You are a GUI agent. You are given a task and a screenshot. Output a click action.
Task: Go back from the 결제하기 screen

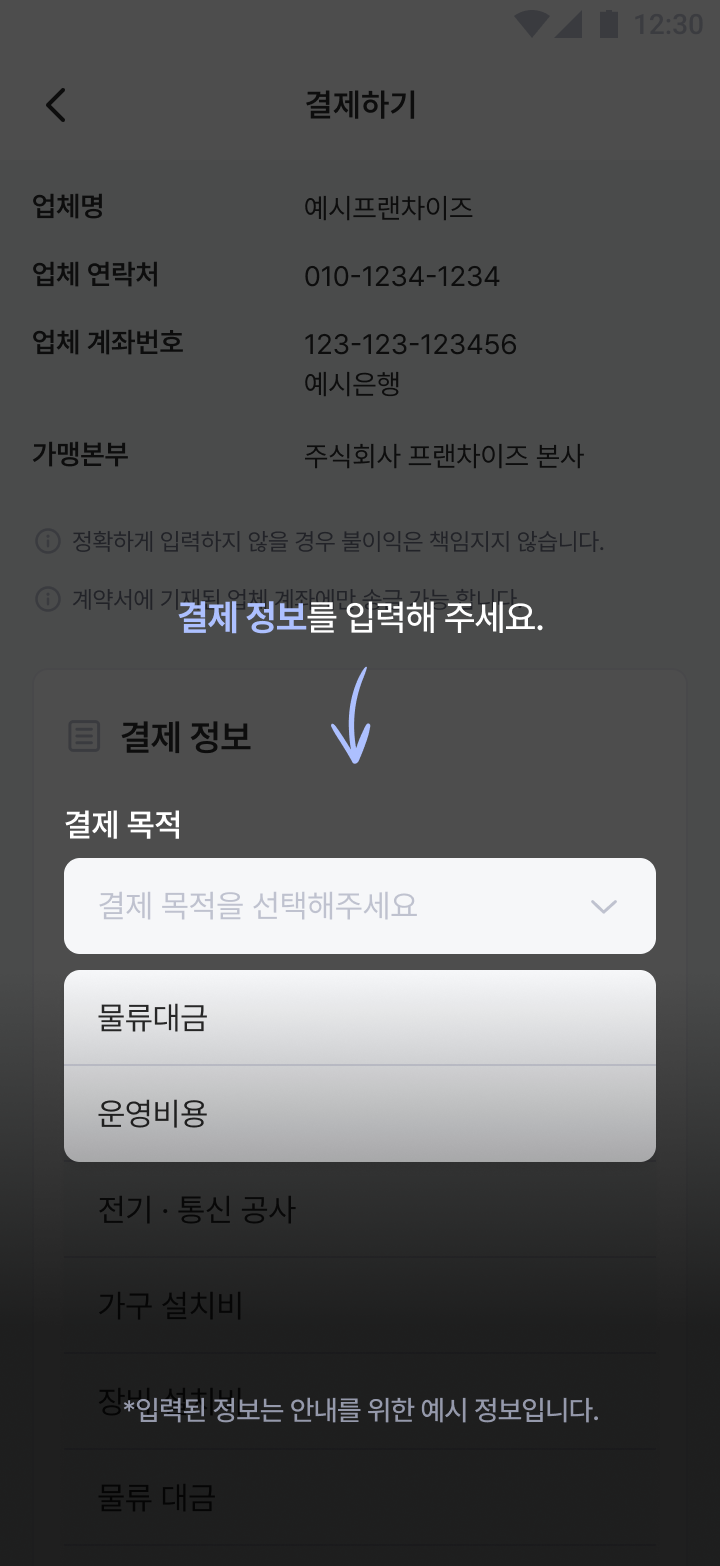pyautogui.click(x=56, y=105)
